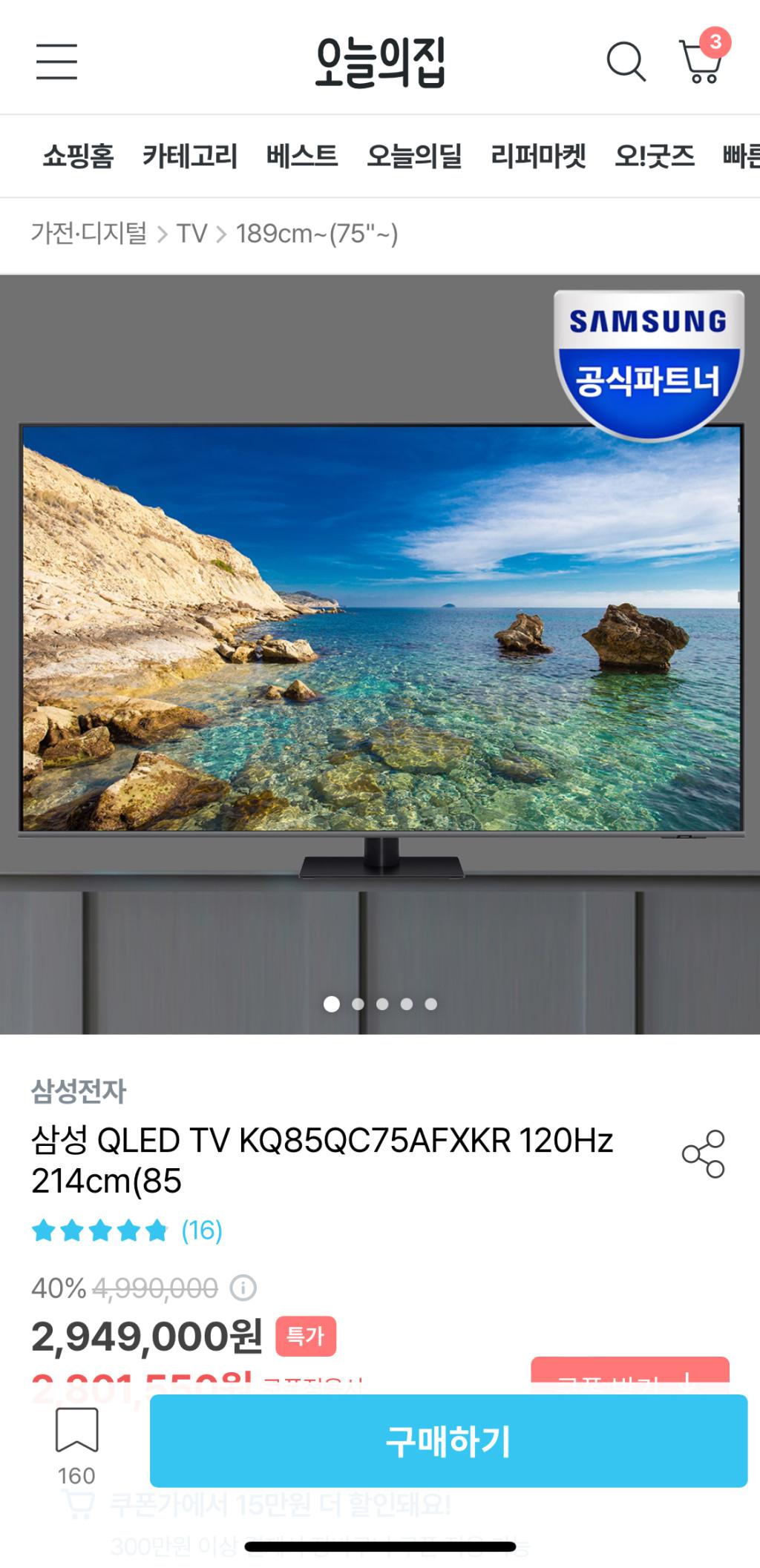Switch to 베스트 tab
The width and height of the screenshot is (760, 1568).
click(302, 157)
